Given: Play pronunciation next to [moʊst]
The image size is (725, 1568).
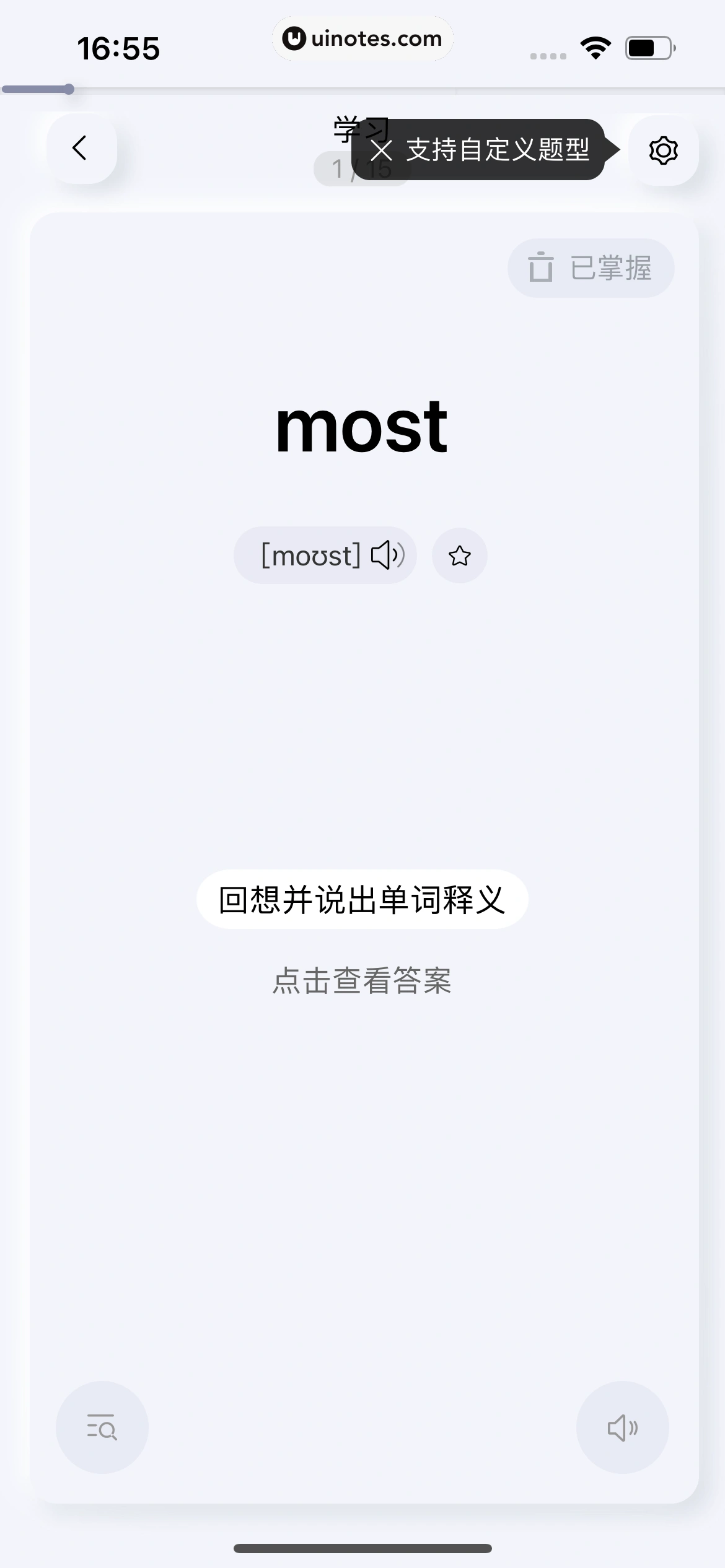Looking at the screenshot, I should [387, 555].
